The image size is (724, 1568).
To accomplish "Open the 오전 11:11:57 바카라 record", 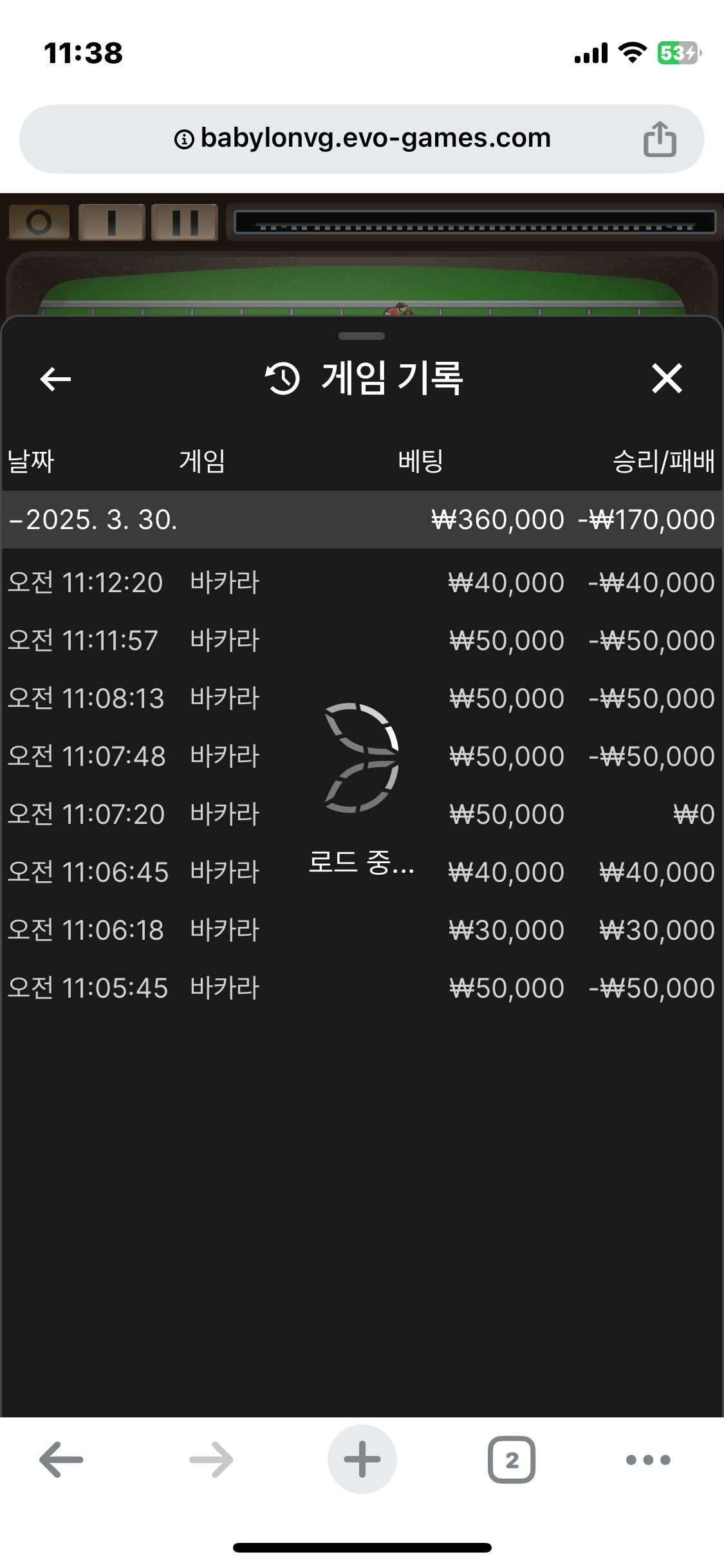I will pyautogui.click(x=360, y=641).
